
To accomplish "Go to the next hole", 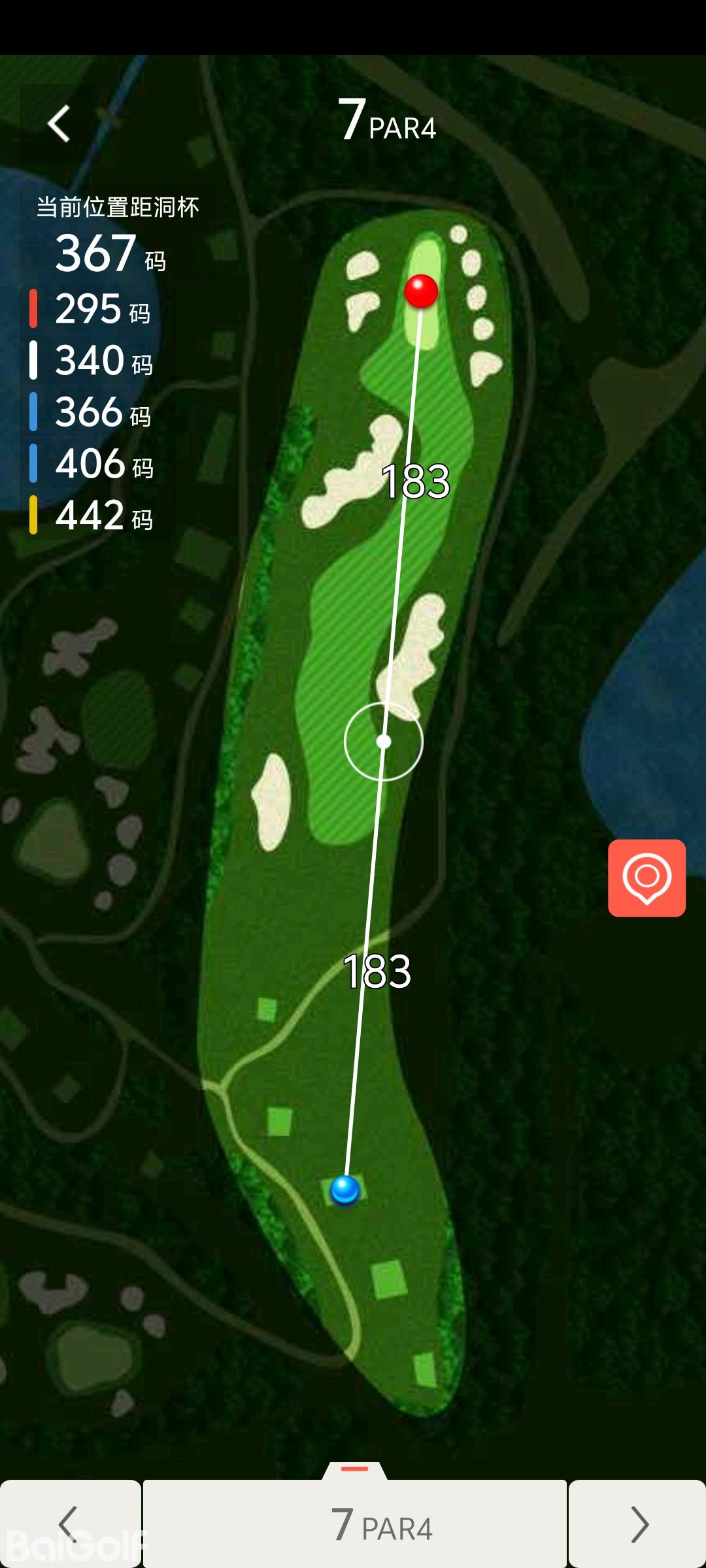I will [x=637, y=1524].
